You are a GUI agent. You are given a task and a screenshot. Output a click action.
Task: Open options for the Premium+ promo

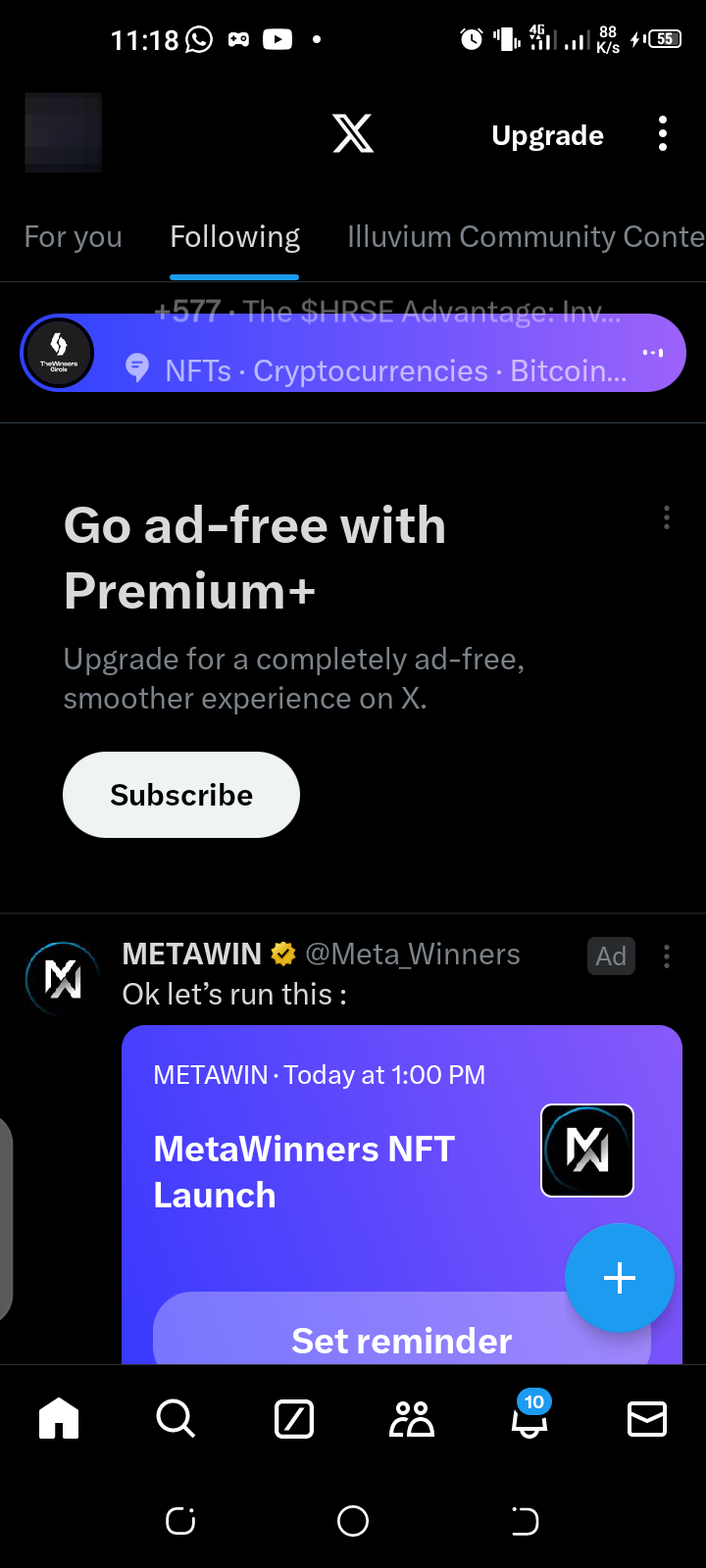tap(667, 517)
